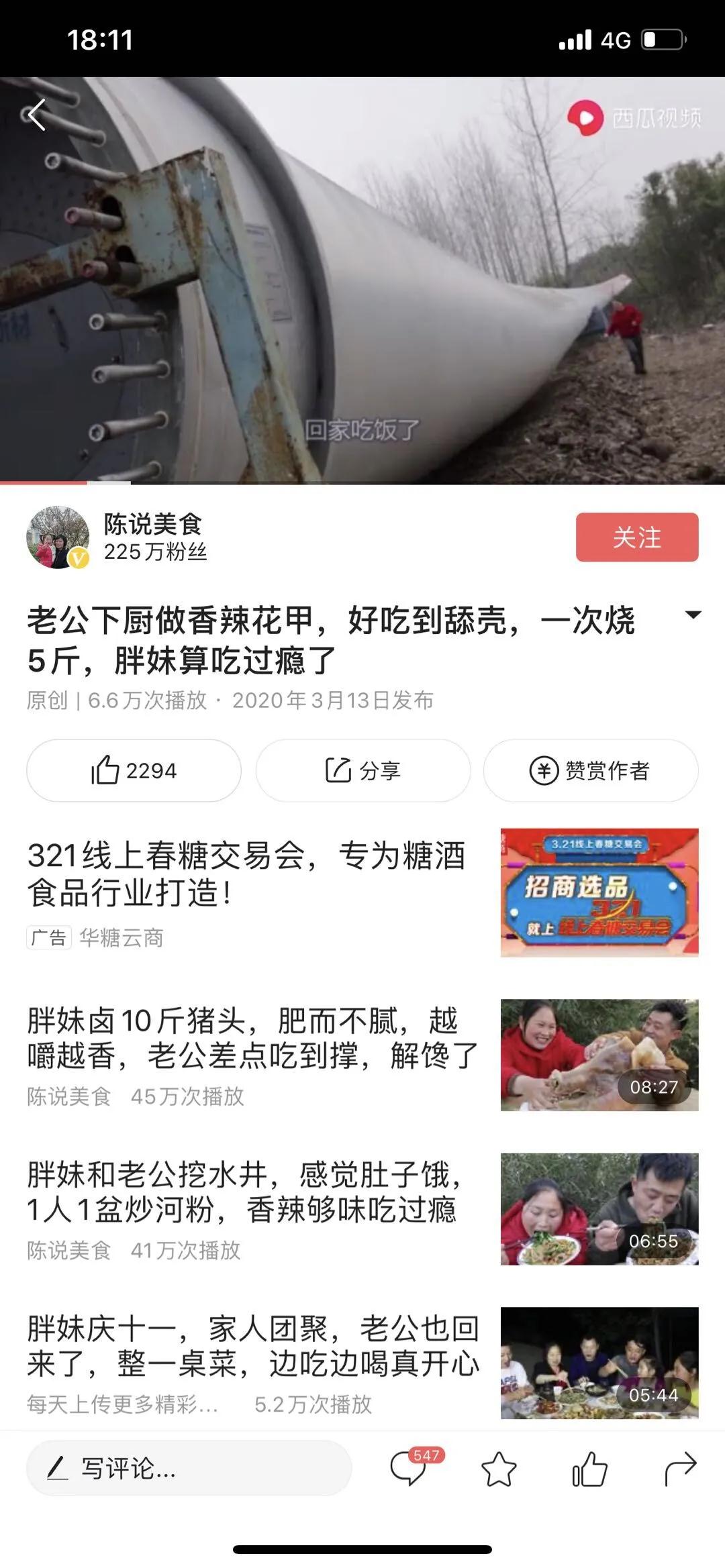The height and width of the screenshot is (1568, 725).
Task: Favorite this video with the star icon
Action: (x=499, y=1469)
